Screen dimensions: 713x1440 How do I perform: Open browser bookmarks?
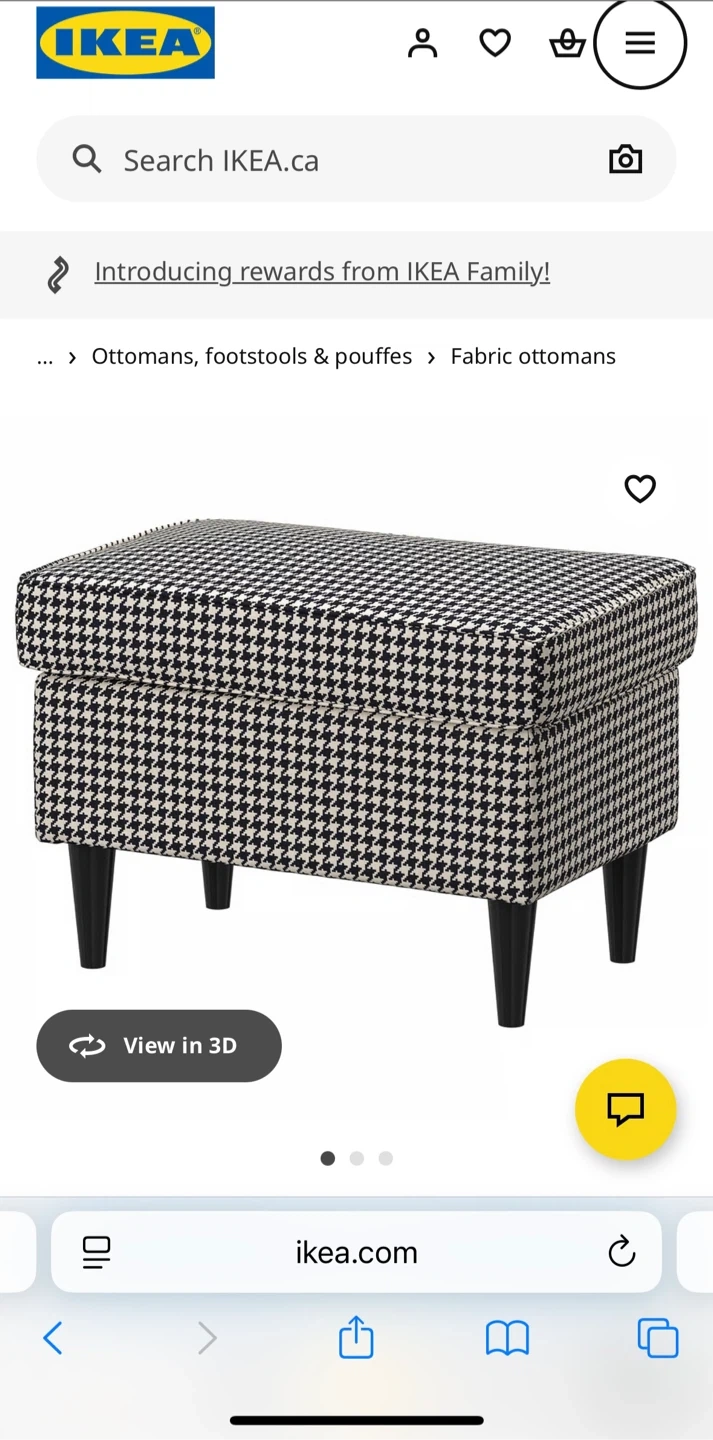[x=507, y=1338]
